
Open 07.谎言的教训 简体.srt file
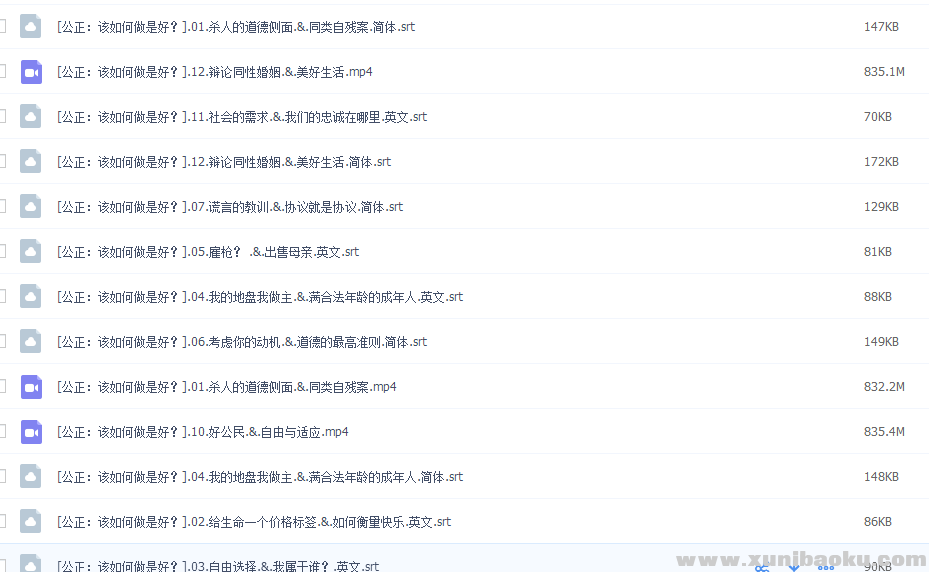point(230,207)
